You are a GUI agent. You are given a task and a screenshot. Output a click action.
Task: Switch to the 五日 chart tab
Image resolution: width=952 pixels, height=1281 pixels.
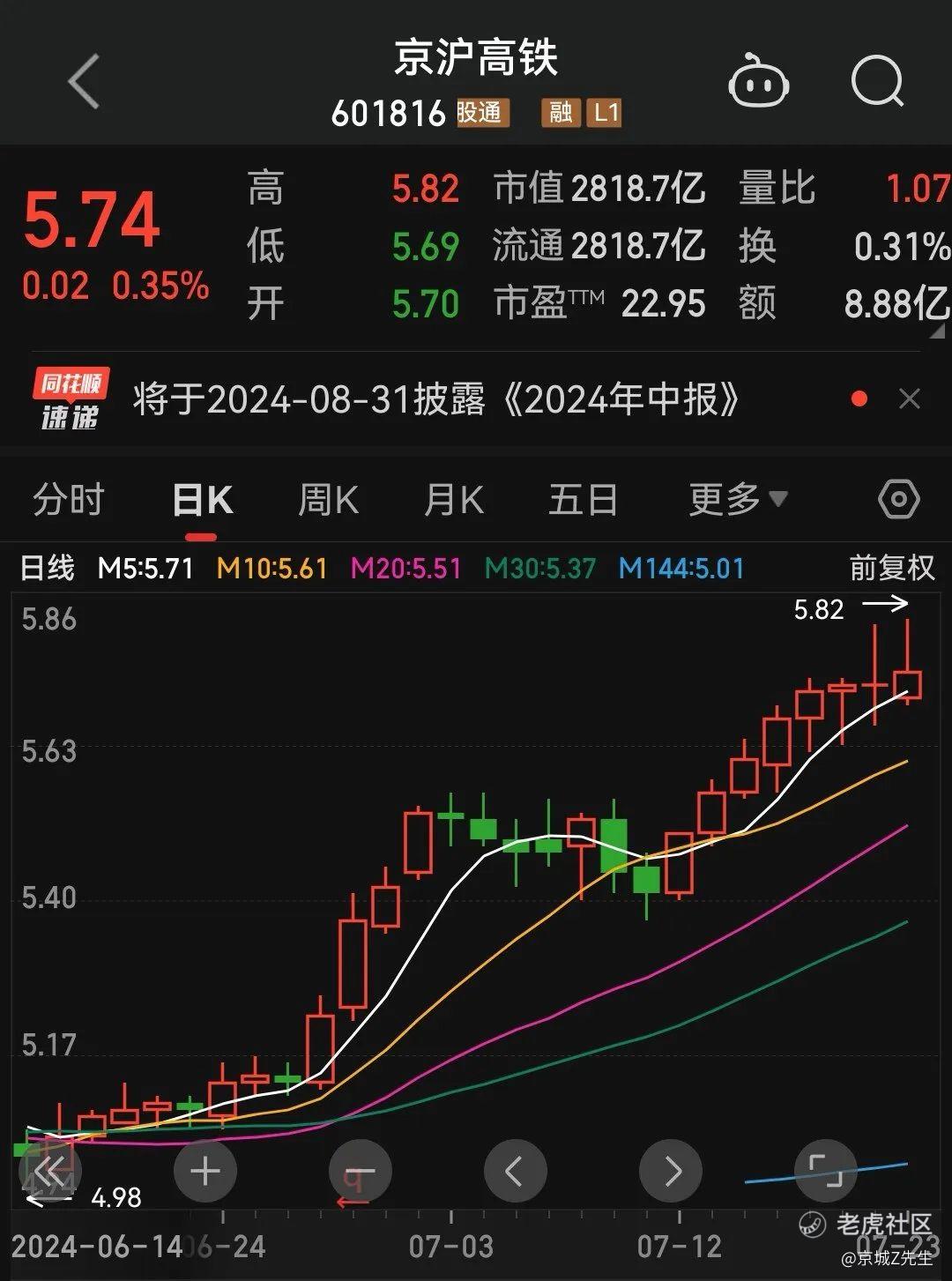click(583, 500)
